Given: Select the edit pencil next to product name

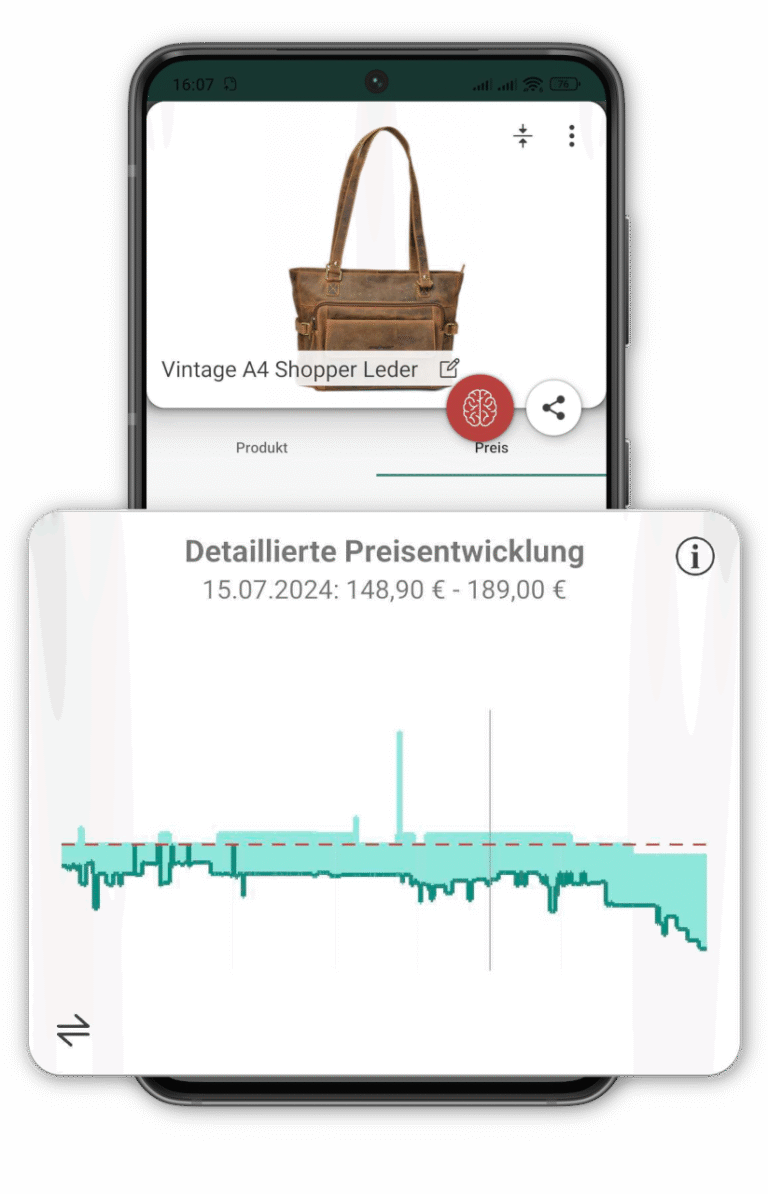Looking at the screenshot, I should (x=447, y=368).
